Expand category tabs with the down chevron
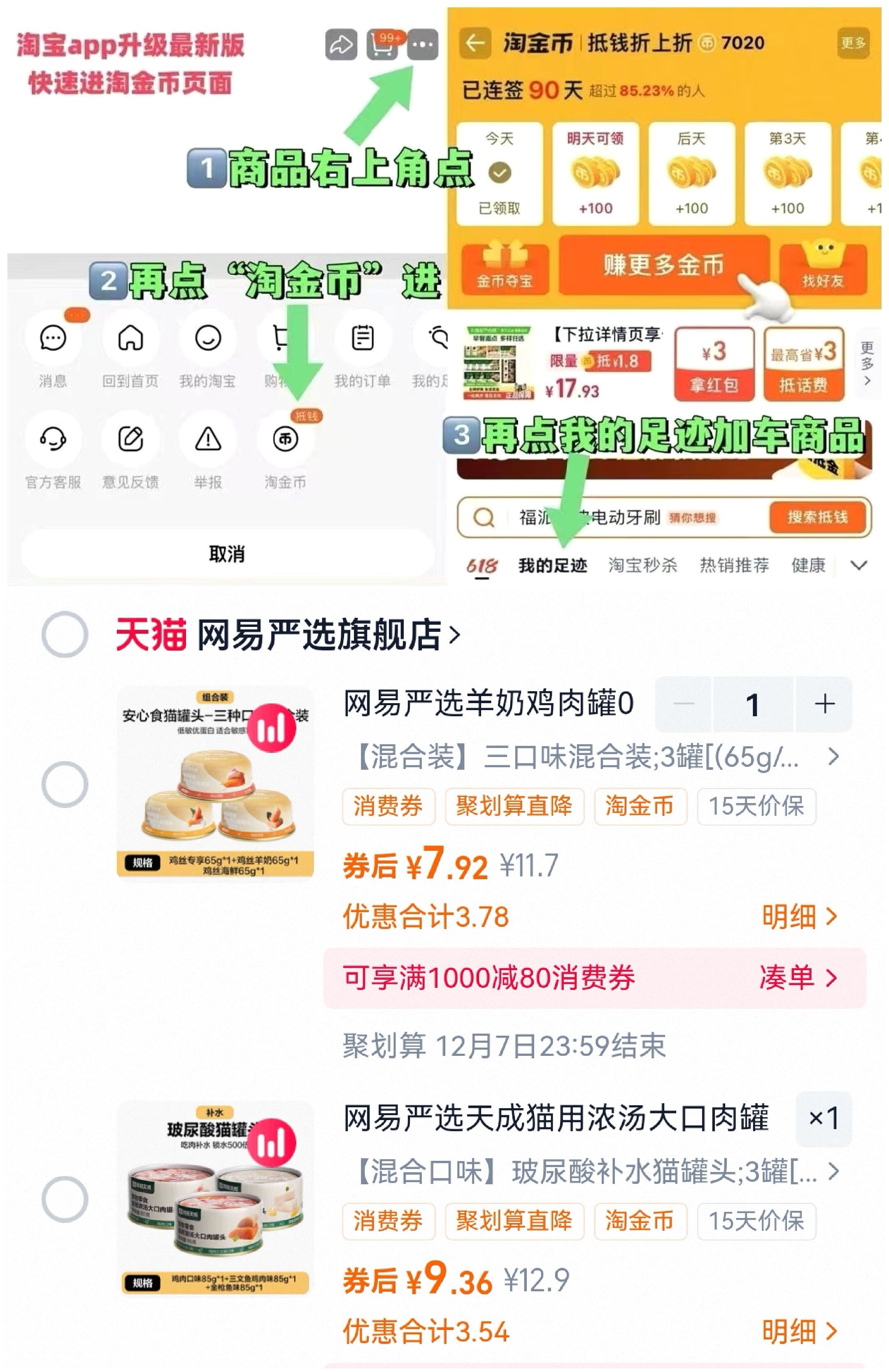 tap(860, 566)
